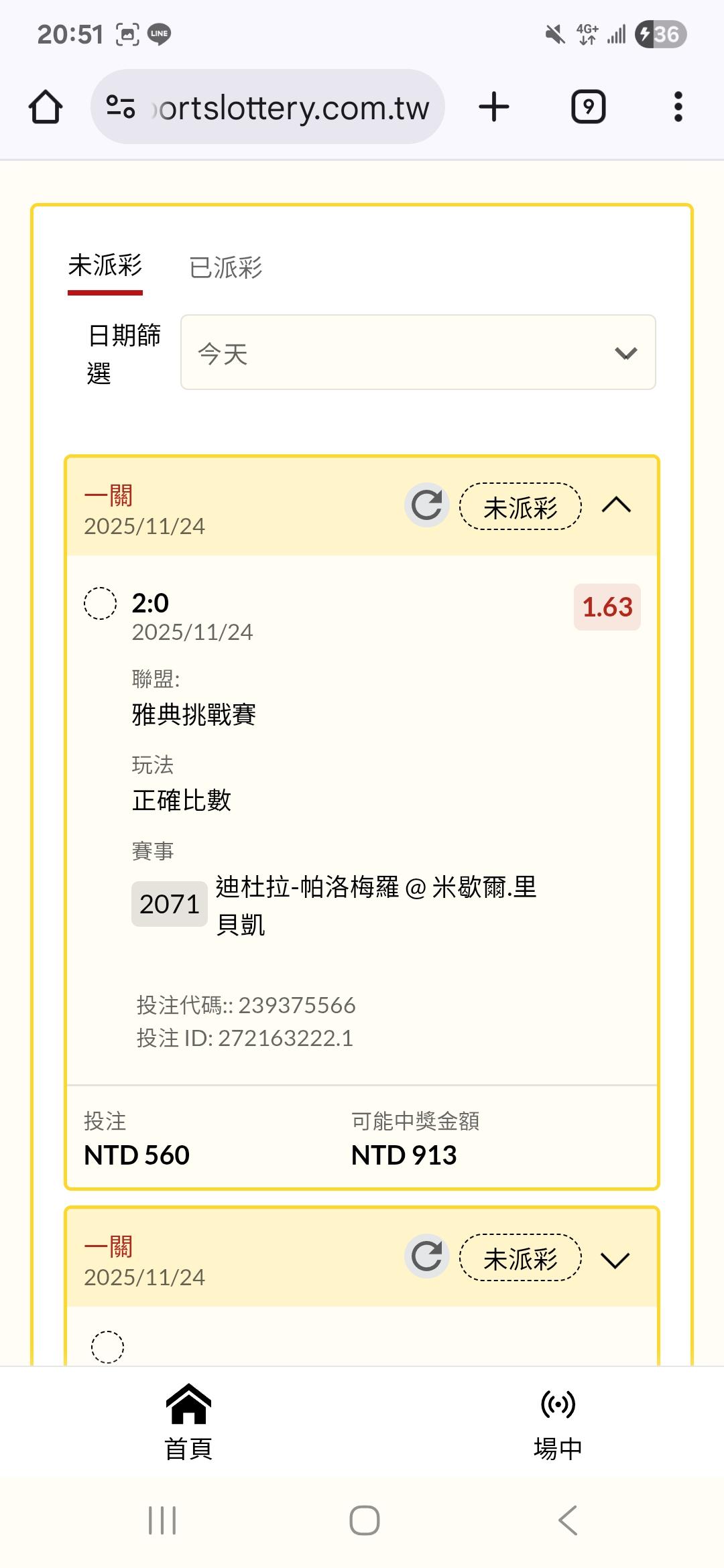This screenshot has height=1568, width=724.
Task: Open a new browser tab
Action: [494, 107]
